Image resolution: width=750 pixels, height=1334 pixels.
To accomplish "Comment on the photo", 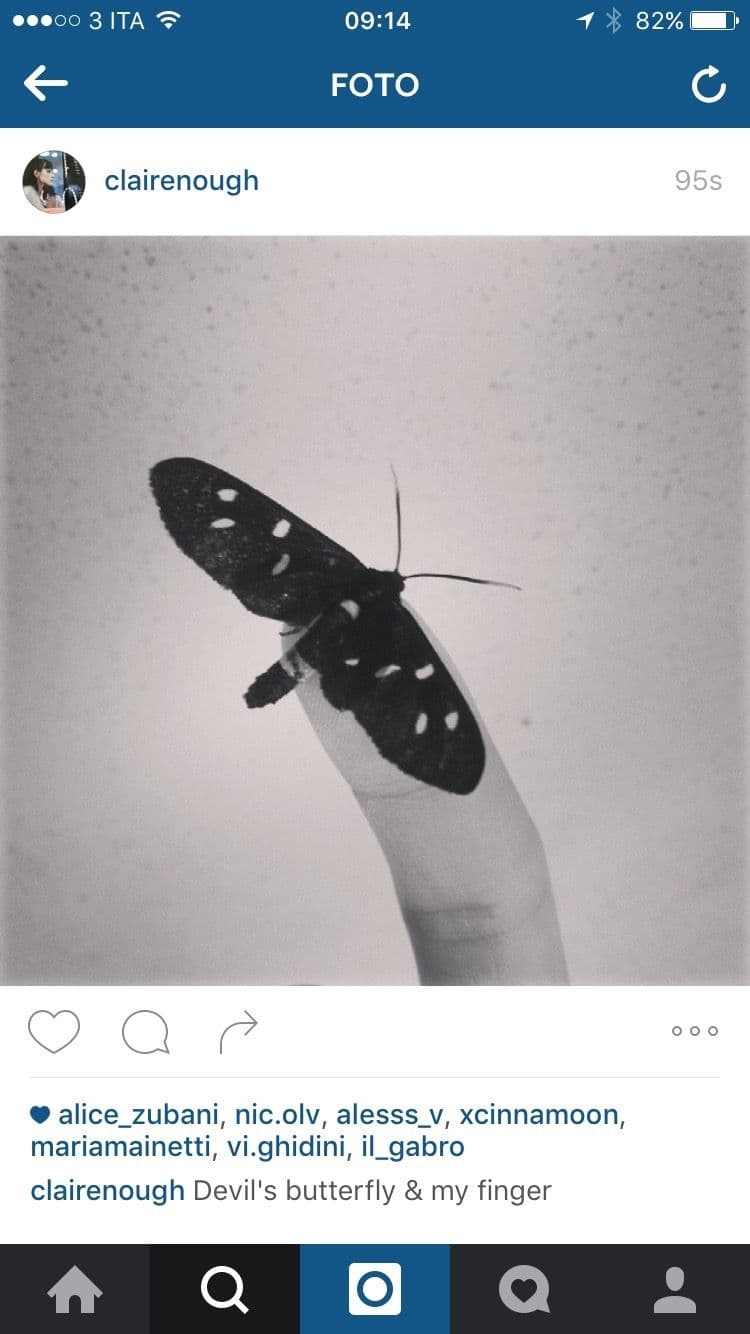I will click(145, 1032).
